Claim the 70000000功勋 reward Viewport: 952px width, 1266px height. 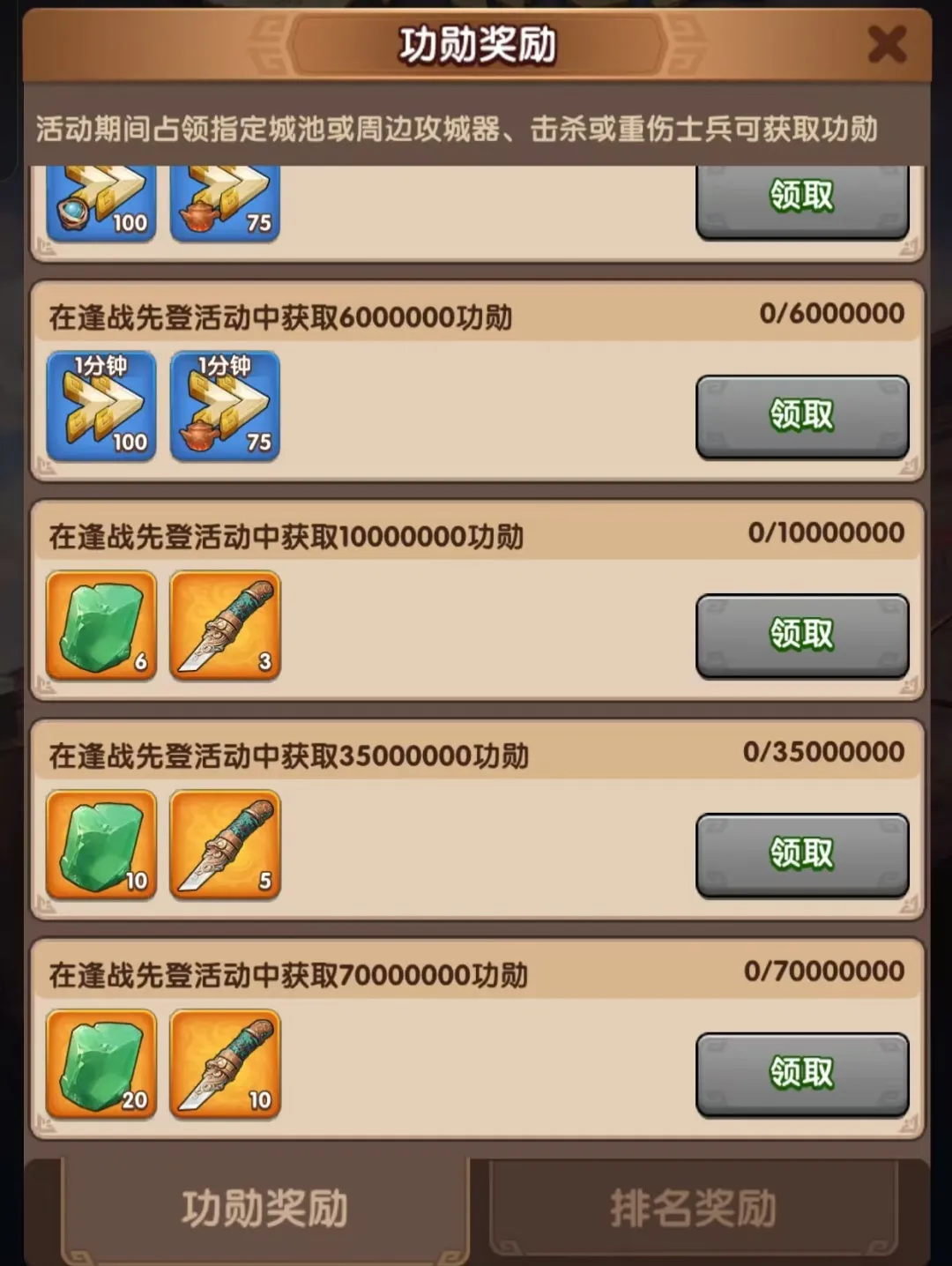coord(801,1074)
